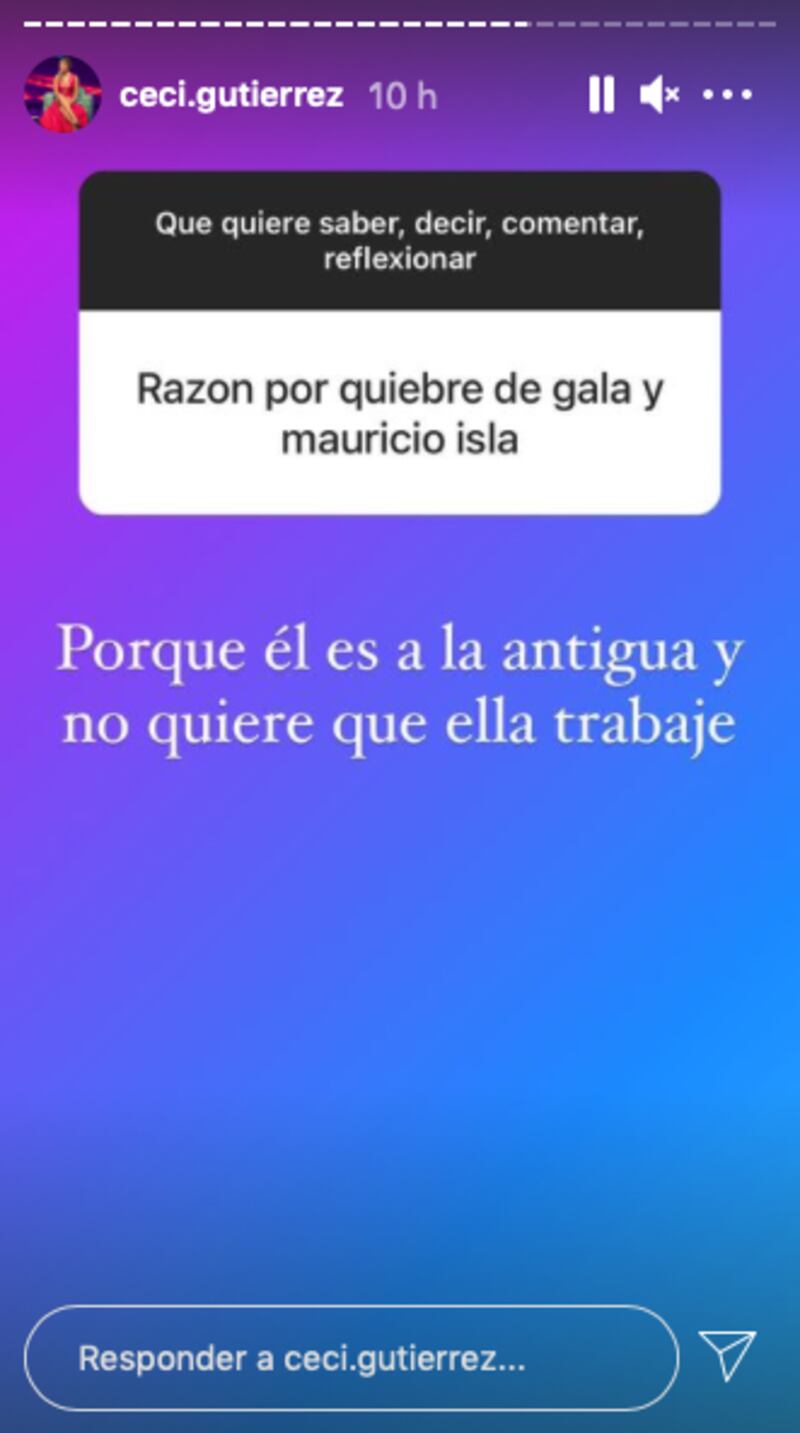Screen dimensions: 800x1433
Task: Share the story with the paper plane icon
Action: [727, 1357]
